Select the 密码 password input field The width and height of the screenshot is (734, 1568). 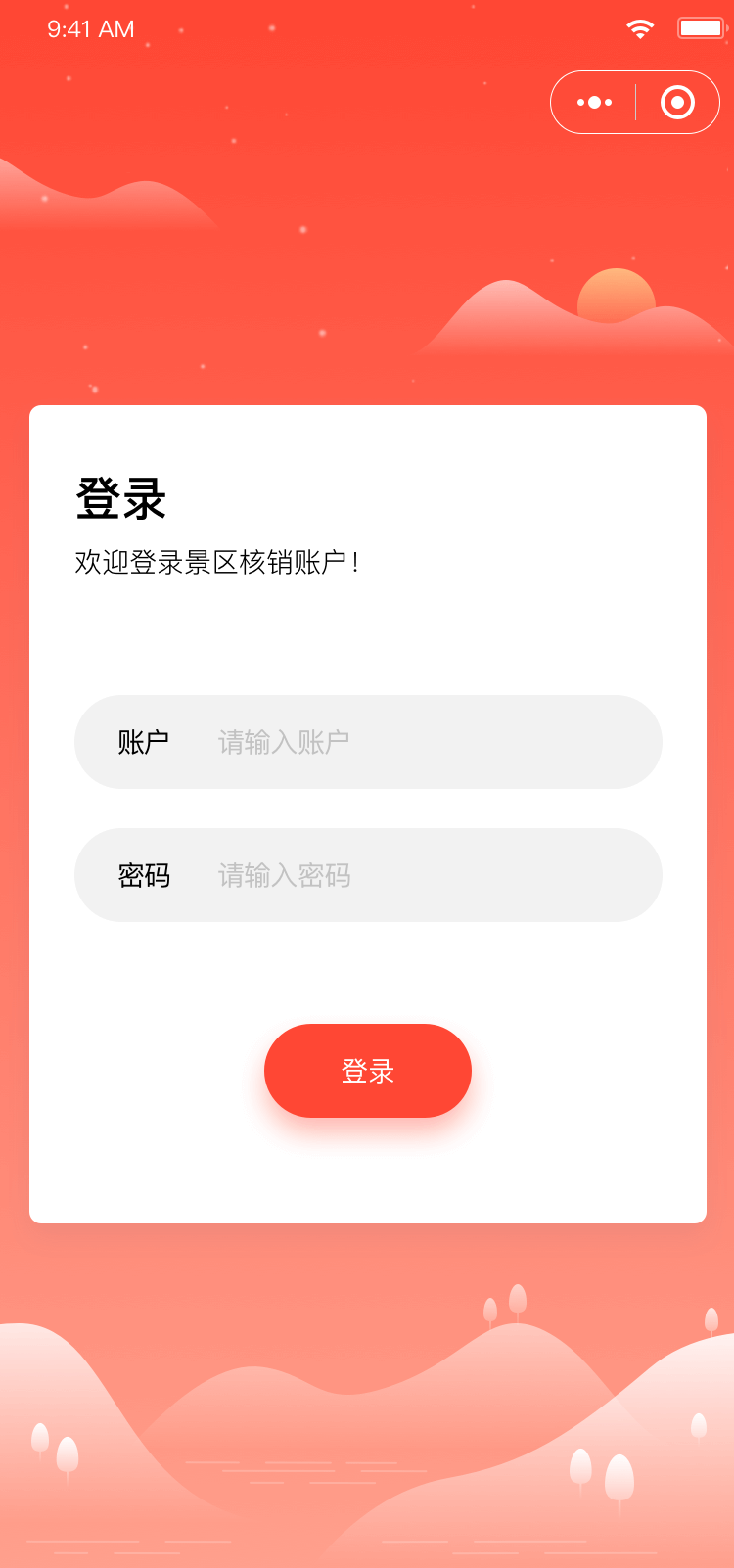click(411, 875)
